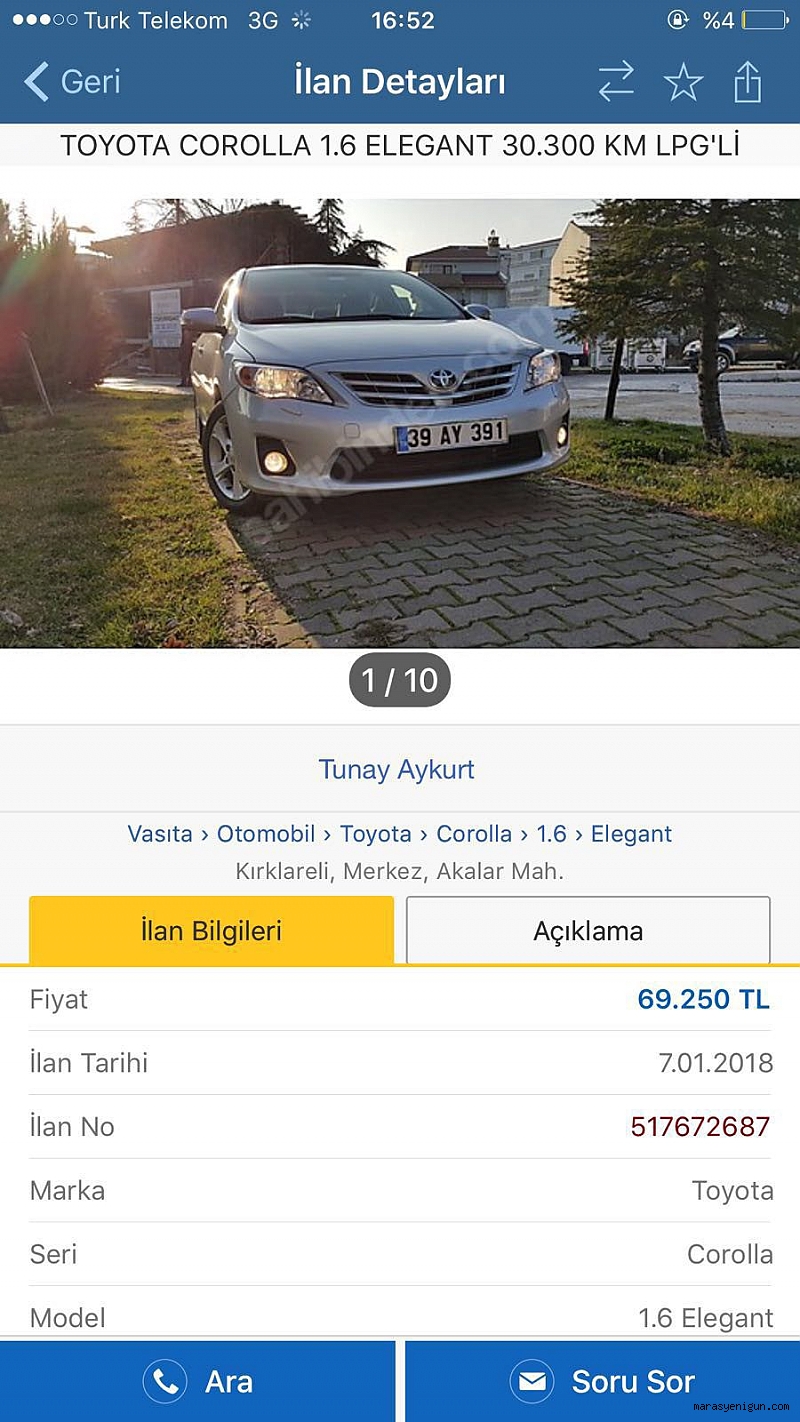Image resolution: width=800 pixels, height=1422 pixels.
Task: Message the seller with Soru Sor
Action: pyautogui.click(x=602, y=1382)
